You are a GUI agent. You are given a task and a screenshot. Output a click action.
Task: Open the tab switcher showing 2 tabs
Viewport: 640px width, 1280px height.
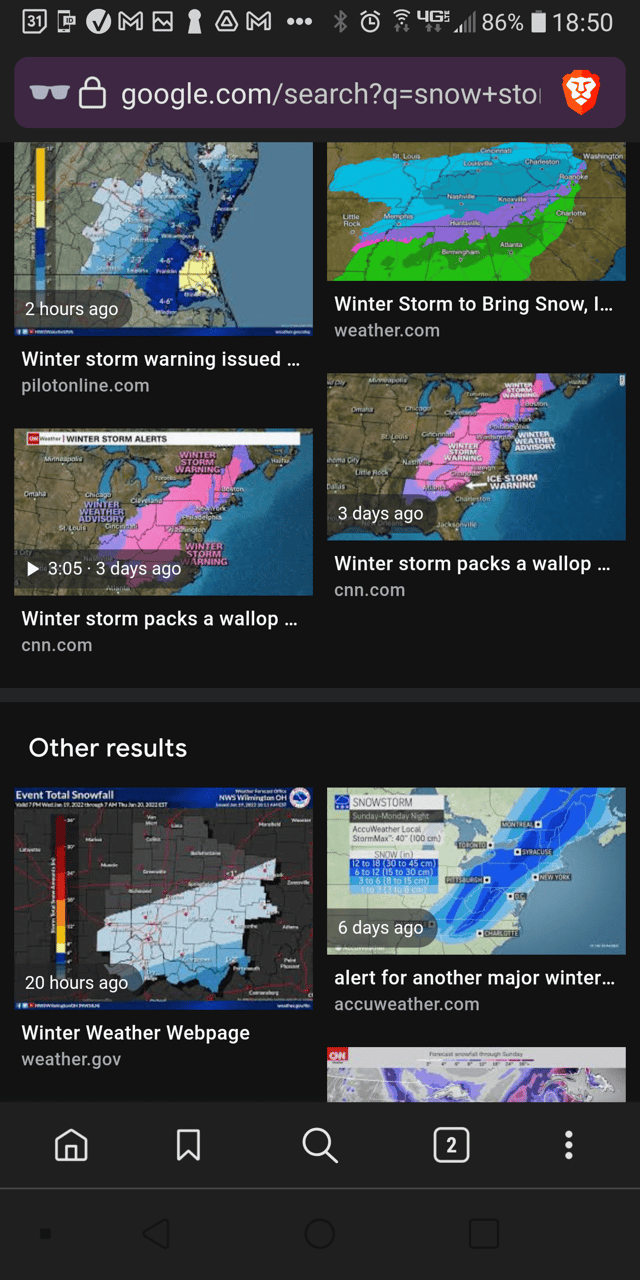pyautogui.click(x=451, y=1145)
